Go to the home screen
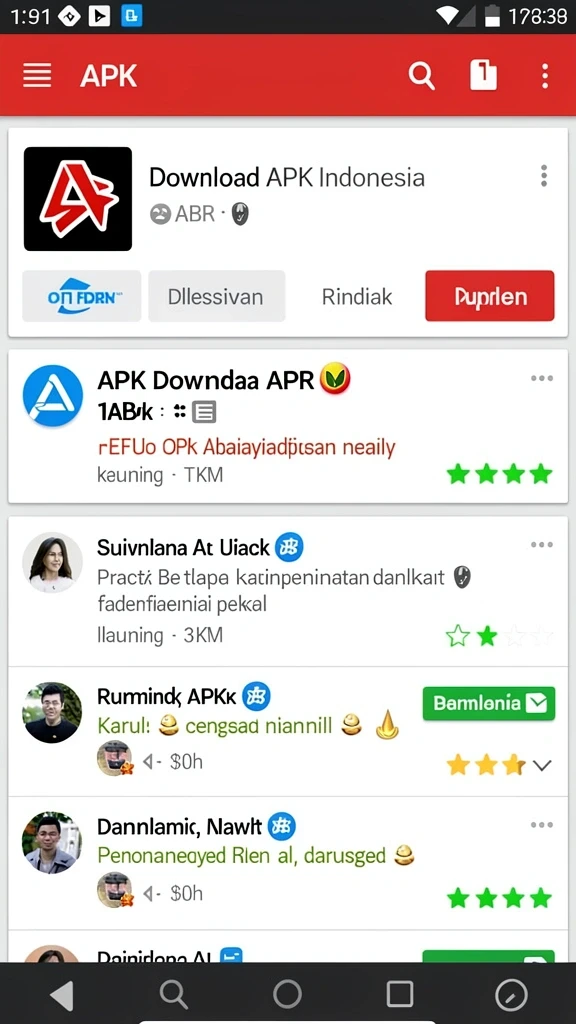Screen dimensions: 576x1024 [287, 995]
